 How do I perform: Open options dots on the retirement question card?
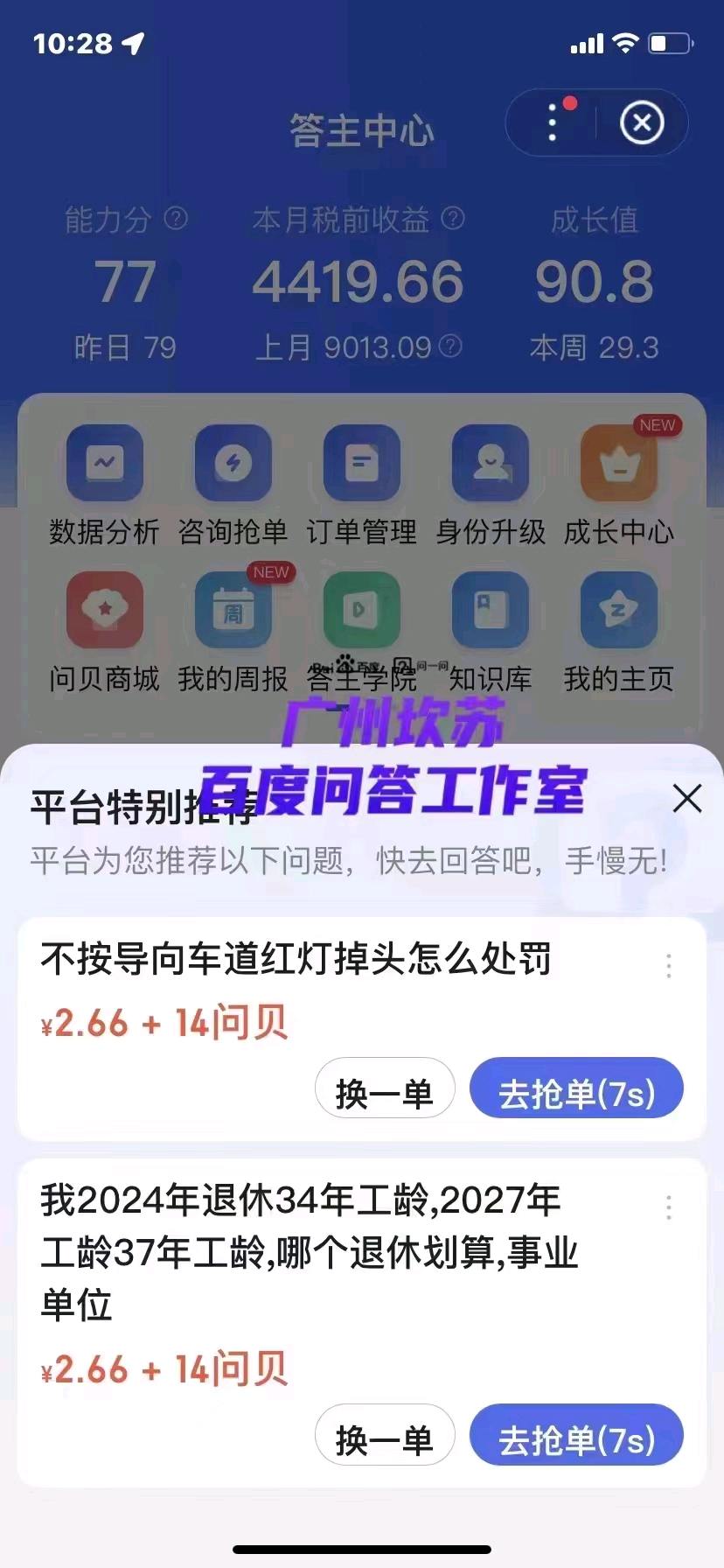669,1207
